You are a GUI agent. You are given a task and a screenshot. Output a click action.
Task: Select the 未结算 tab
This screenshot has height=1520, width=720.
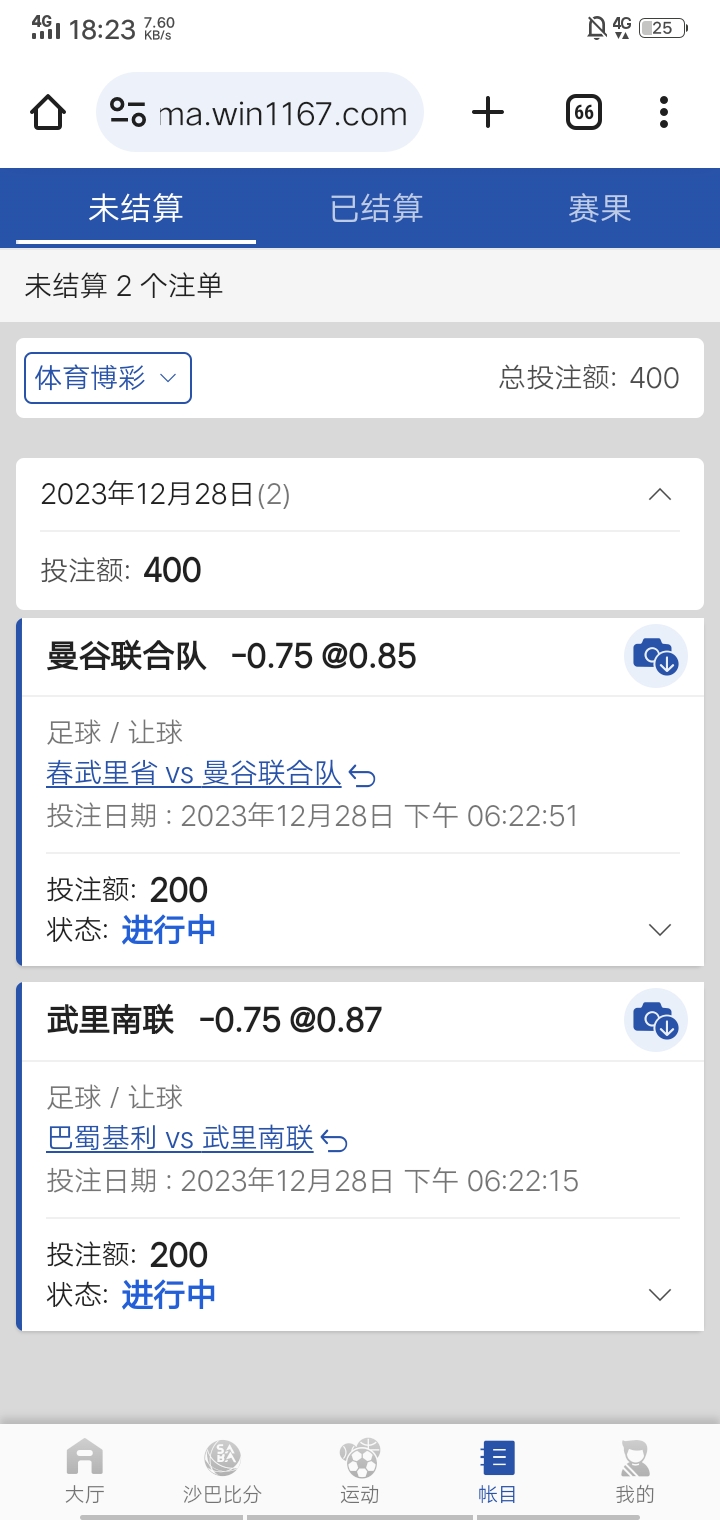tap(136, 208)
